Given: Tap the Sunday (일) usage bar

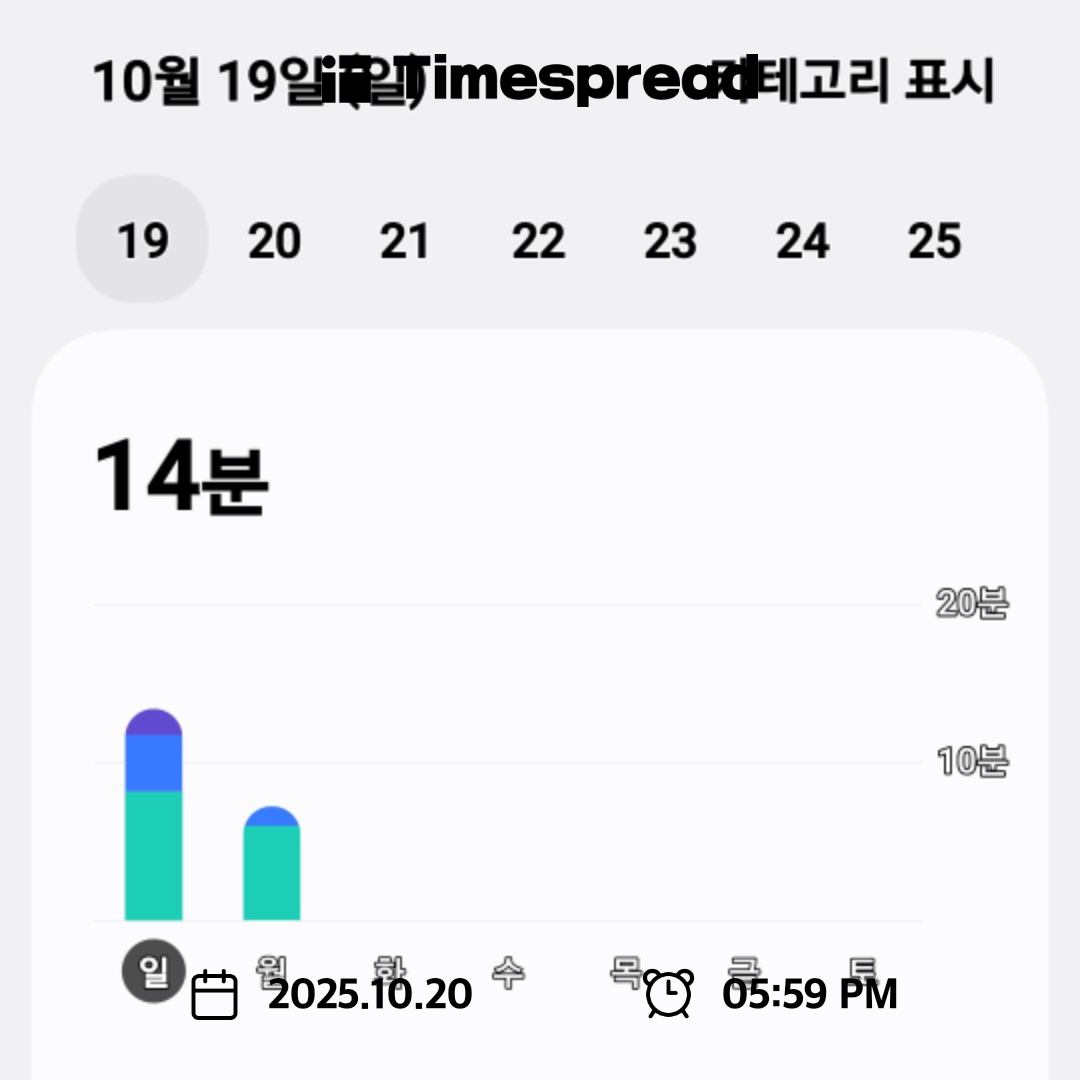Looking at the screenshot, I should point(154,814).
